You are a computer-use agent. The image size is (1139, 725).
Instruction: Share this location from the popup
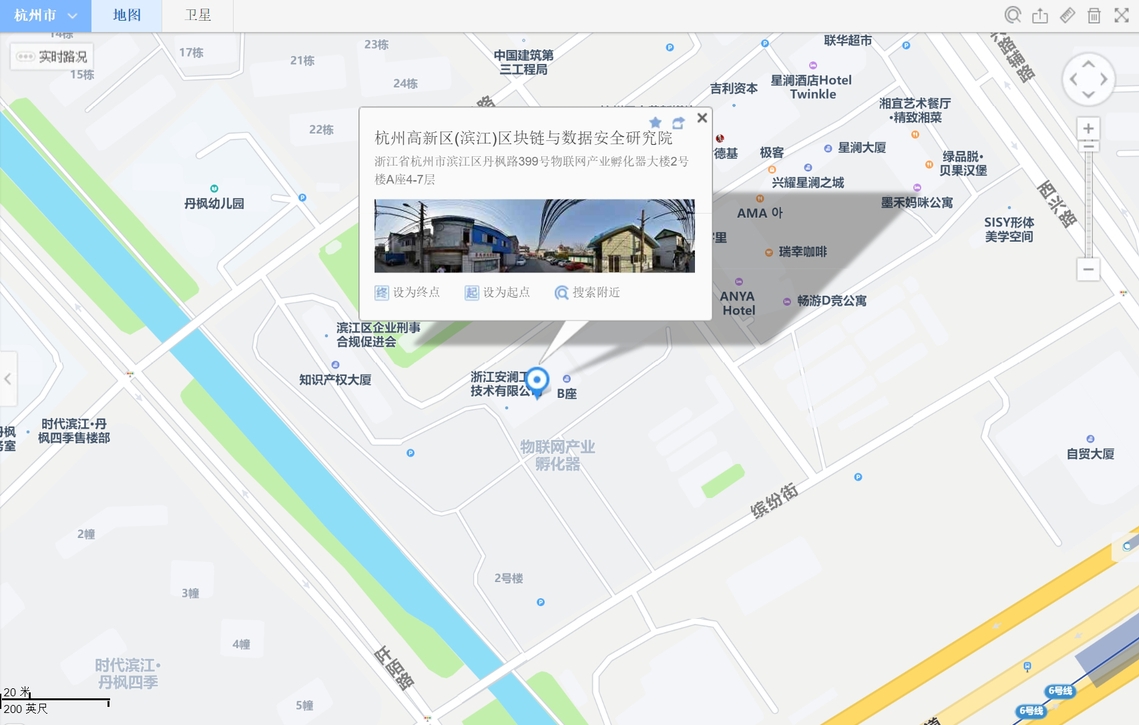pyautogui.click(x=678, y=122)
